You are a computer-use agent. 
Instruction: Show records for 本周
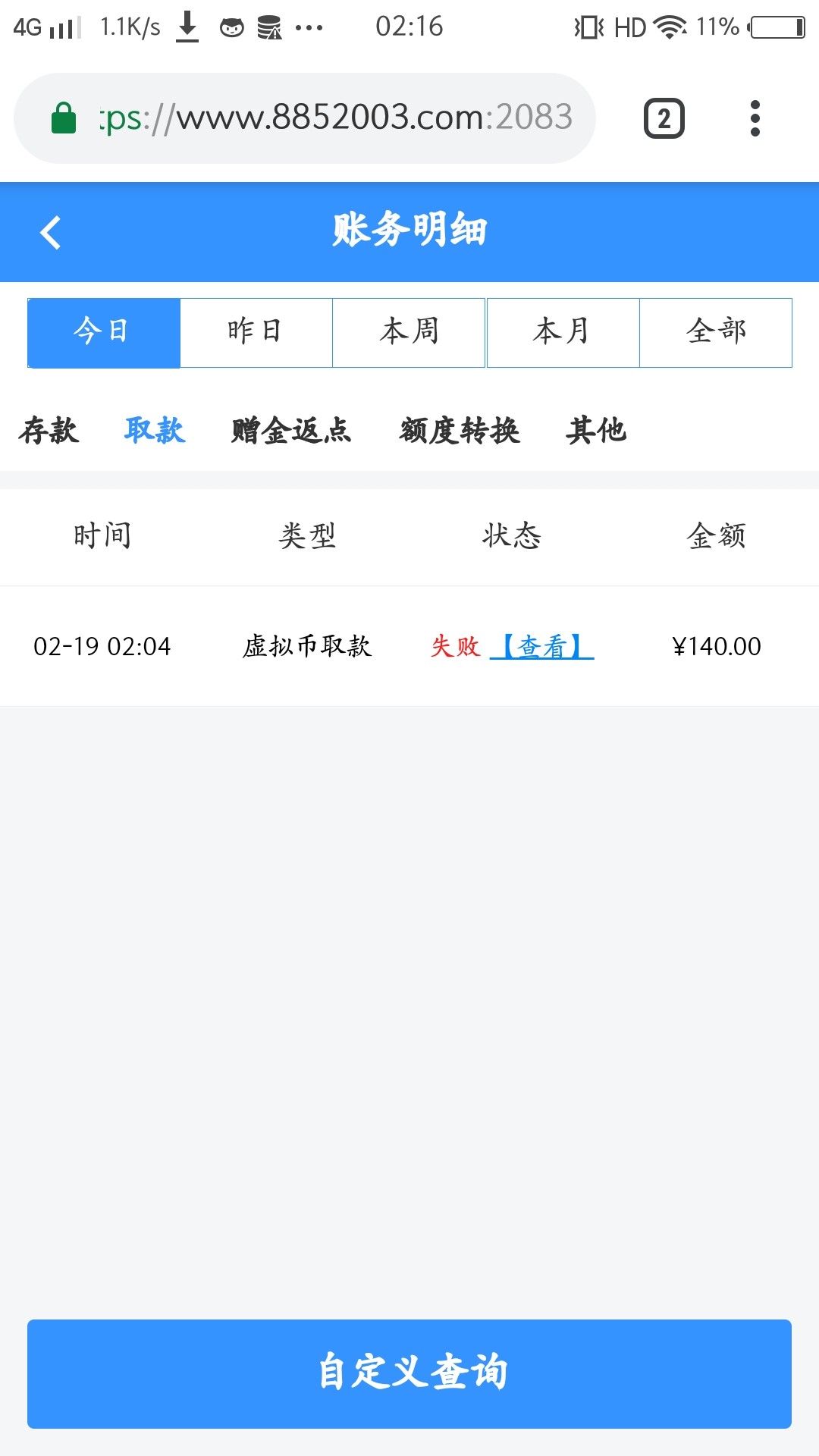click(409, 333)
